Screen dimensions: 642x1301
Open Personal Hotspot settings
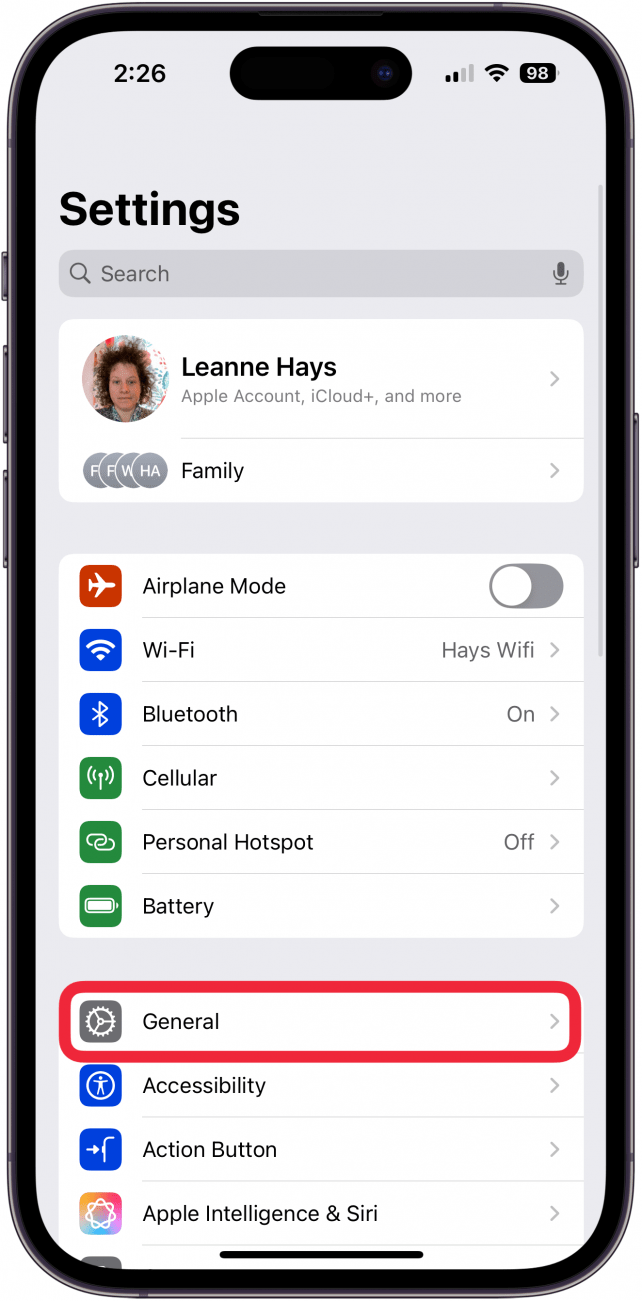(x=320, y=842)
